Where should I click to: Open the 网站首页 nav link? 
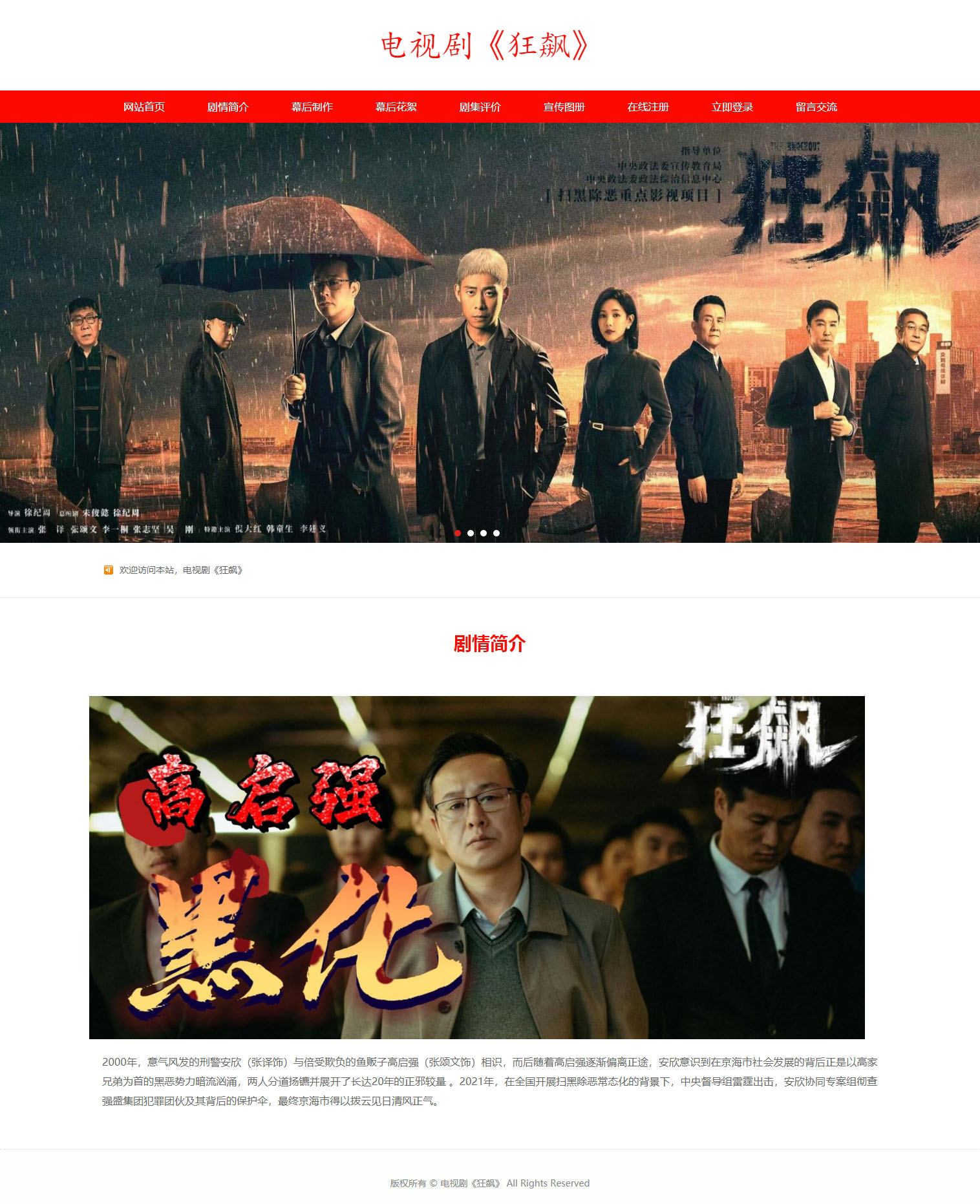[x=144, y=107]
